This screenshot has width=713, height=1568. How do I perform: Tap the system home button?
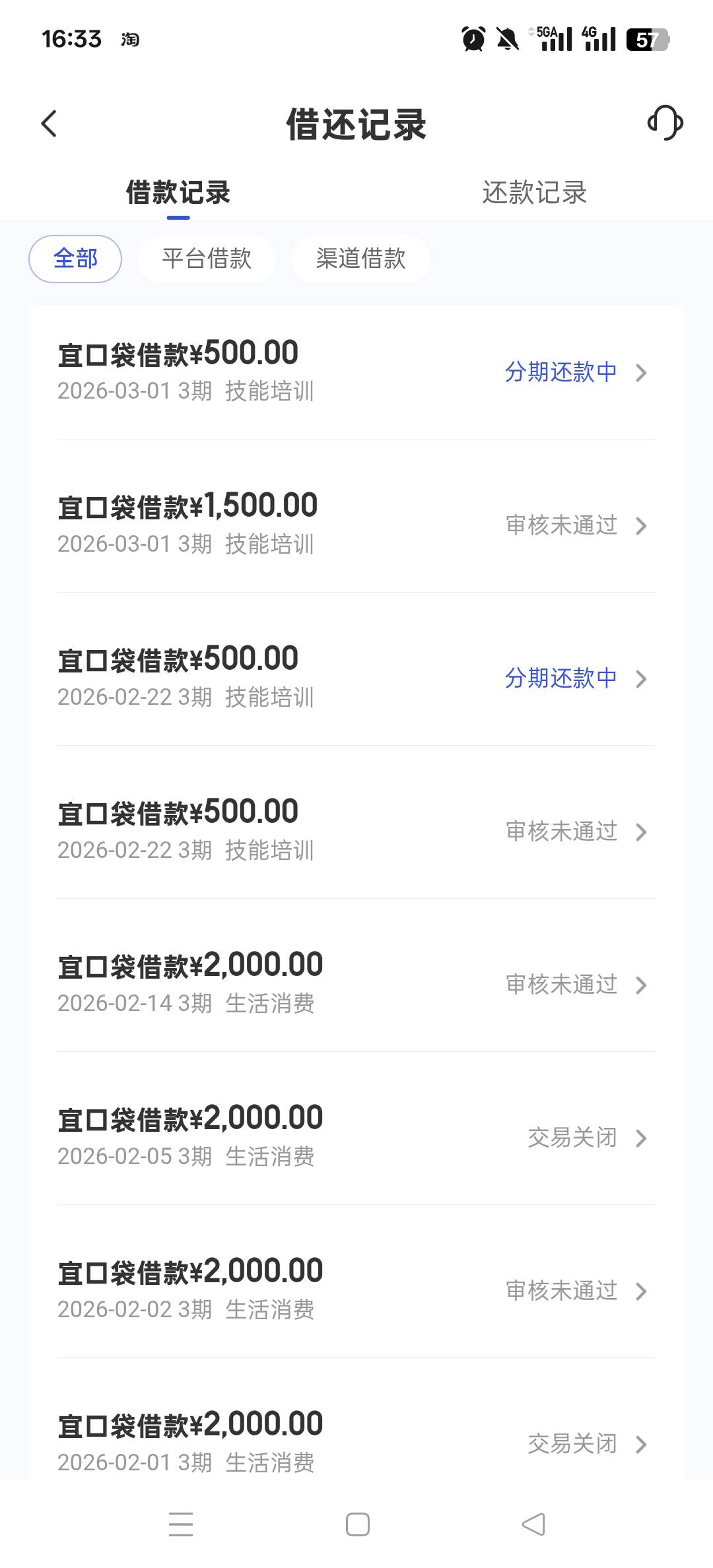pos(358,1524)
